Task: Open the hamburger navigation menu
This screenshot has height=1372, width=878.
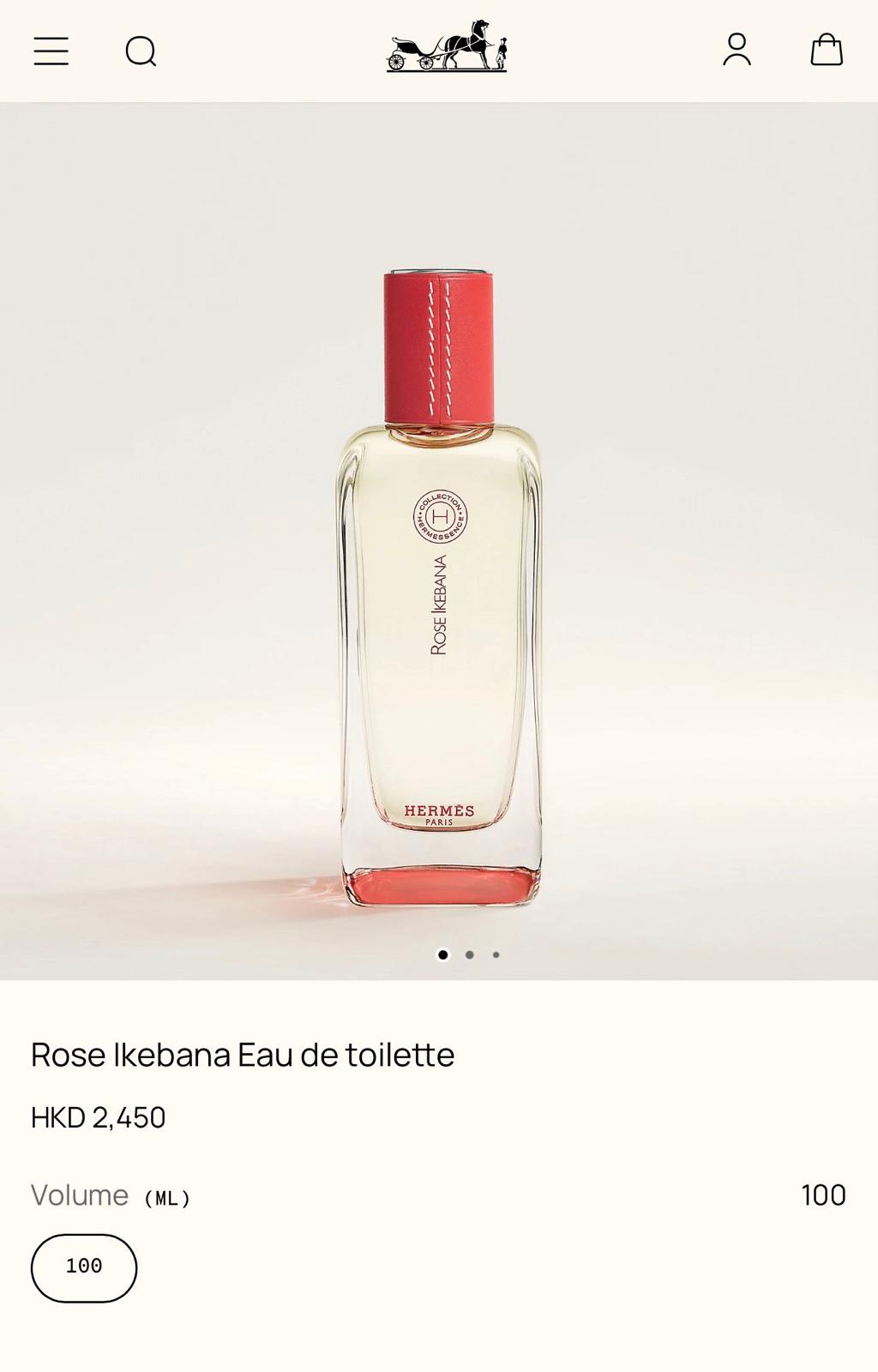Action: coord(51,51)
